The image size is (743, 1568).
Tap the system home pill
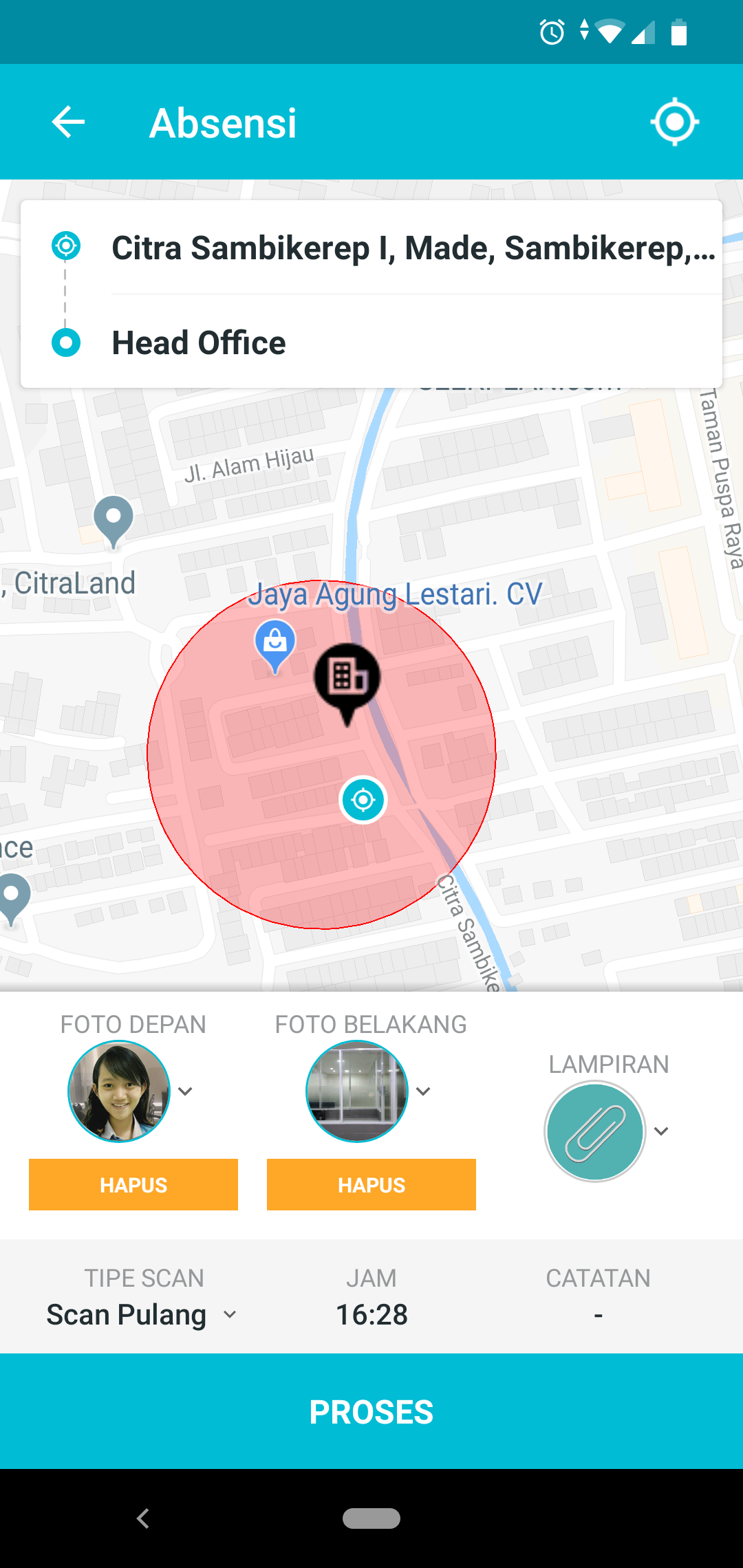(371, 1518)
